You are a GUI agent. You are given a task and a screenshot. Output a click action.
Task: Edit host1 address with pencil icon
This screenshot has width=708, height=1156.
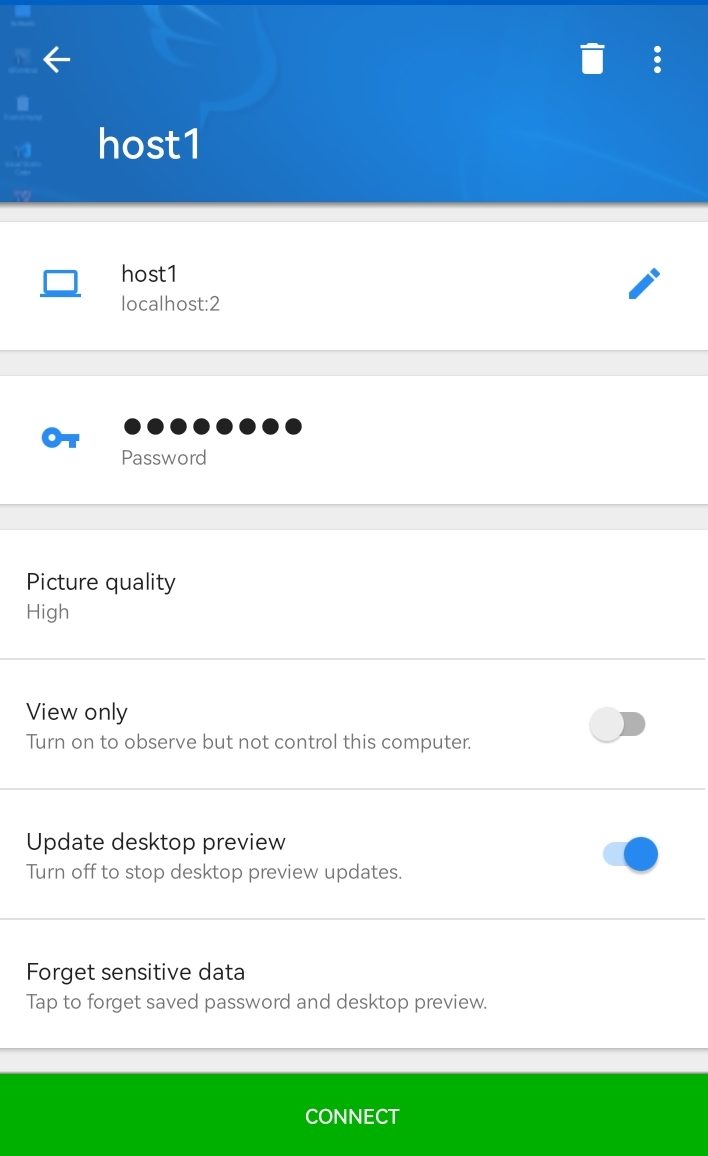coord(644,284)
